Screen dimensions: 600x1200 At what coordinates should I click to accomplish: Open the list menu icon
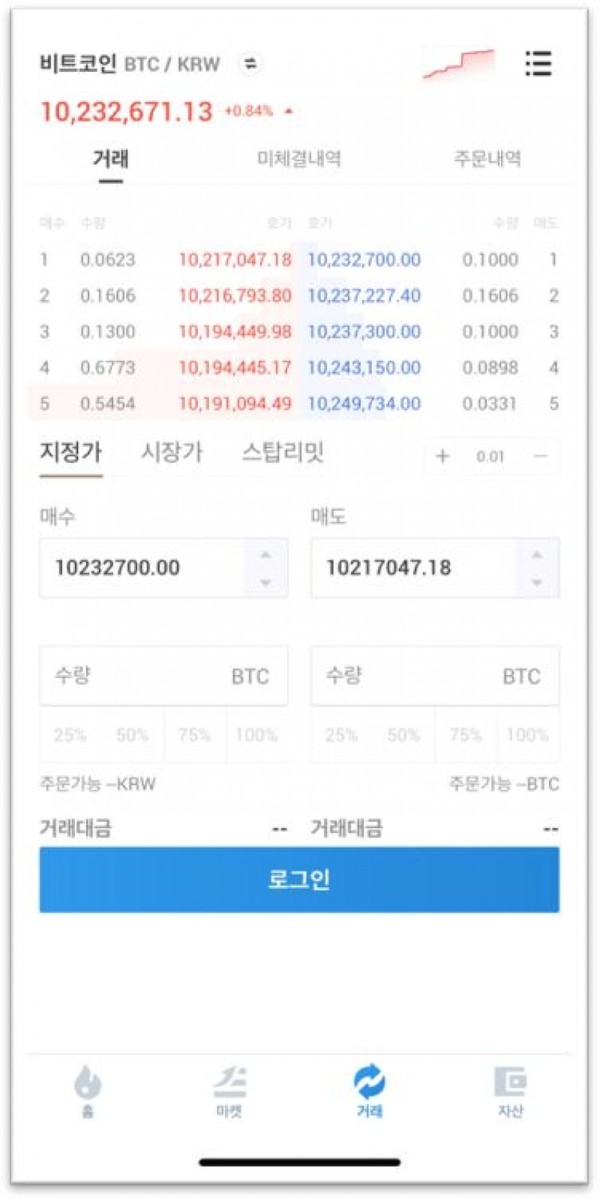pos(538,64)
